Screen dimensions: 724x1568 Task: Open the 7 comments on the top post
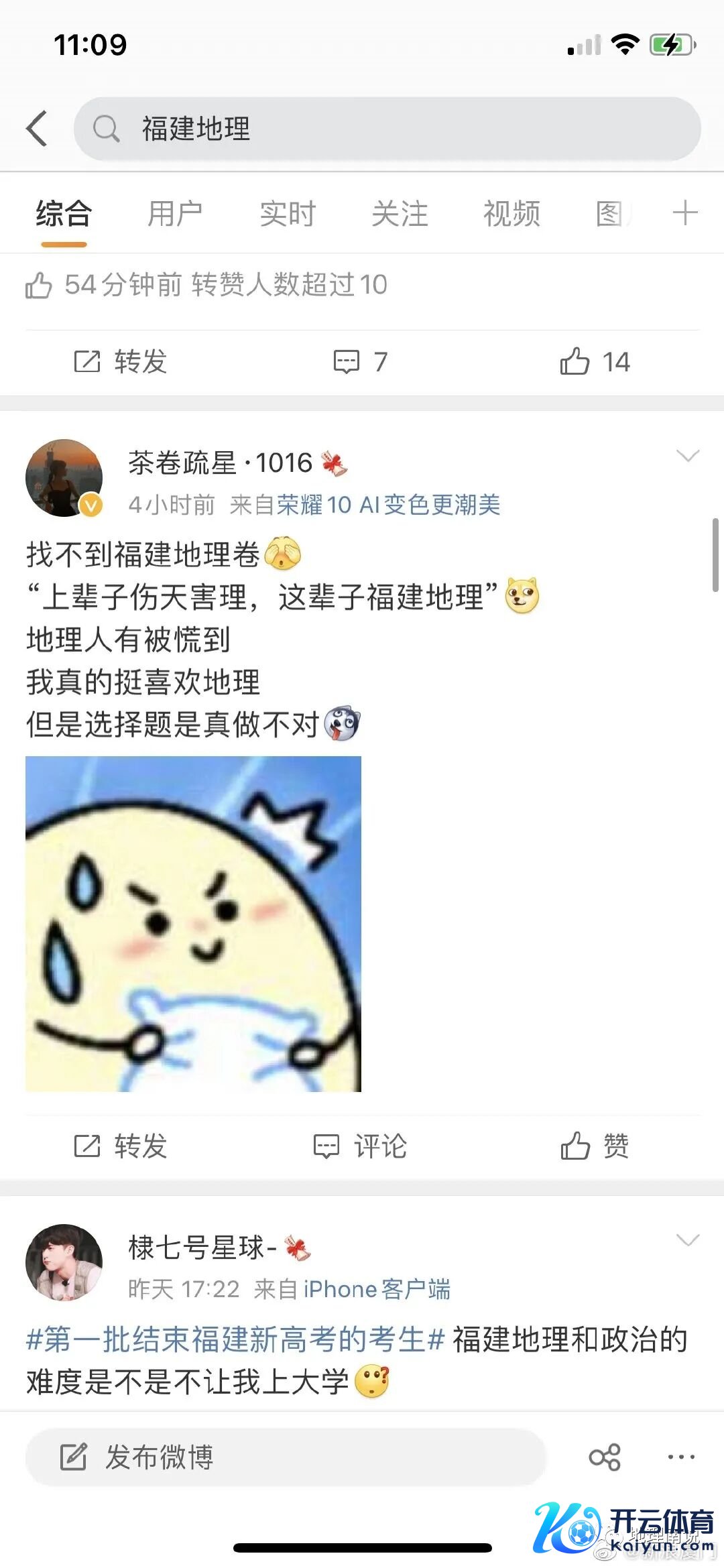tap(361, 362)
